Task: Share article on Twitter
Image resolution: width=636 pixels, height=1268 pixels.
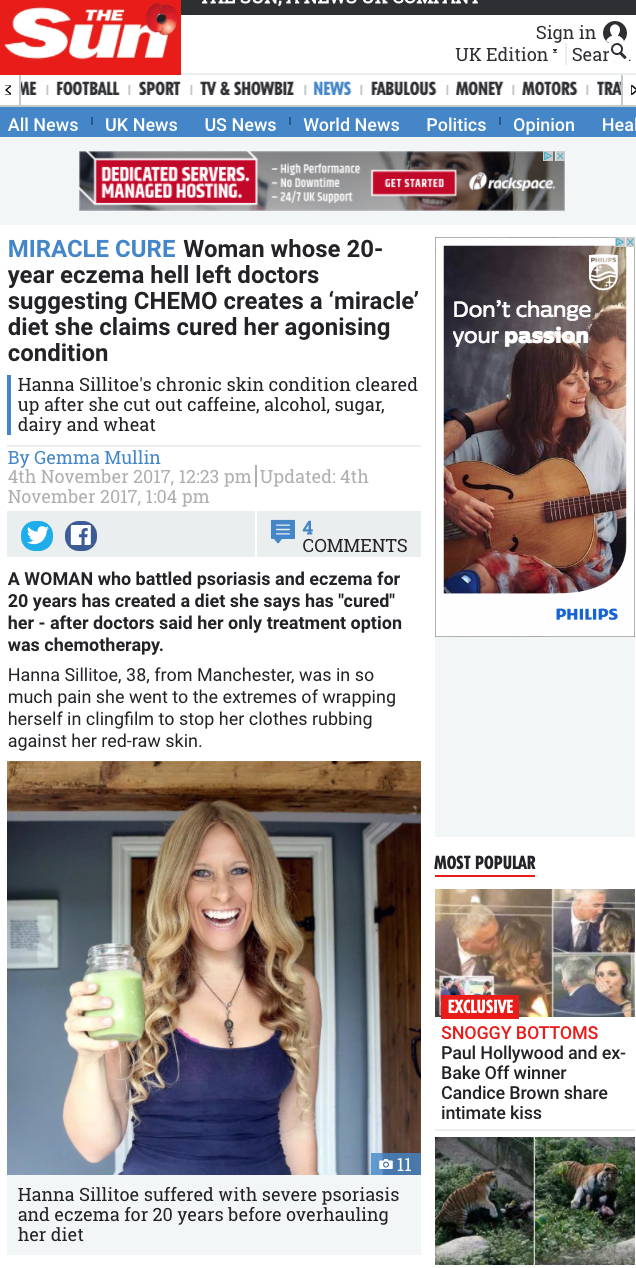Action: click(x=37, y=536)
